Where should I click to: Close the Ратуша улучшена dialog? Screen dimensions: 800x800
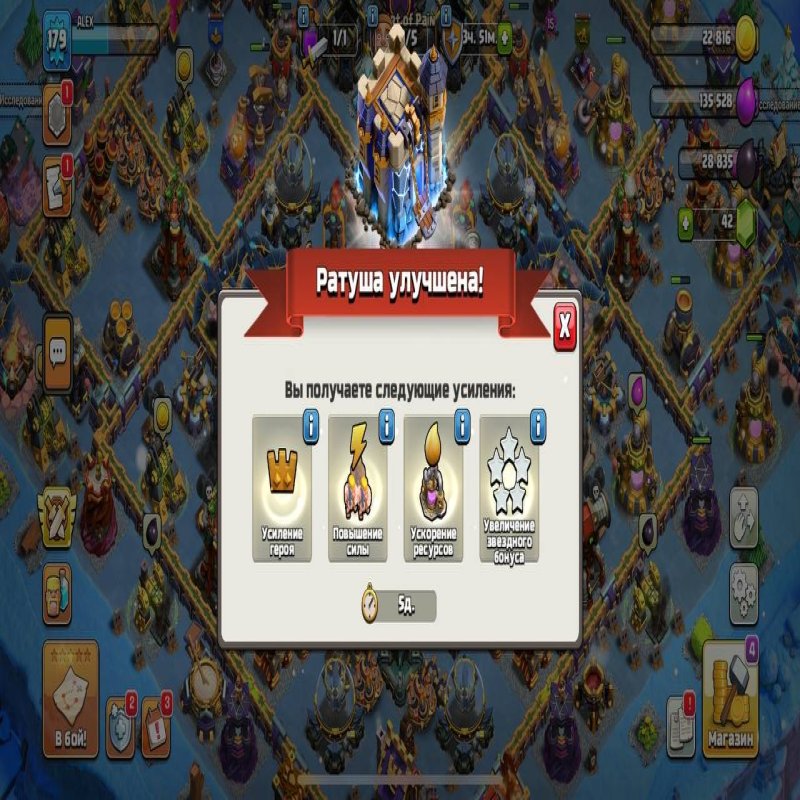(x=565, y=325)
